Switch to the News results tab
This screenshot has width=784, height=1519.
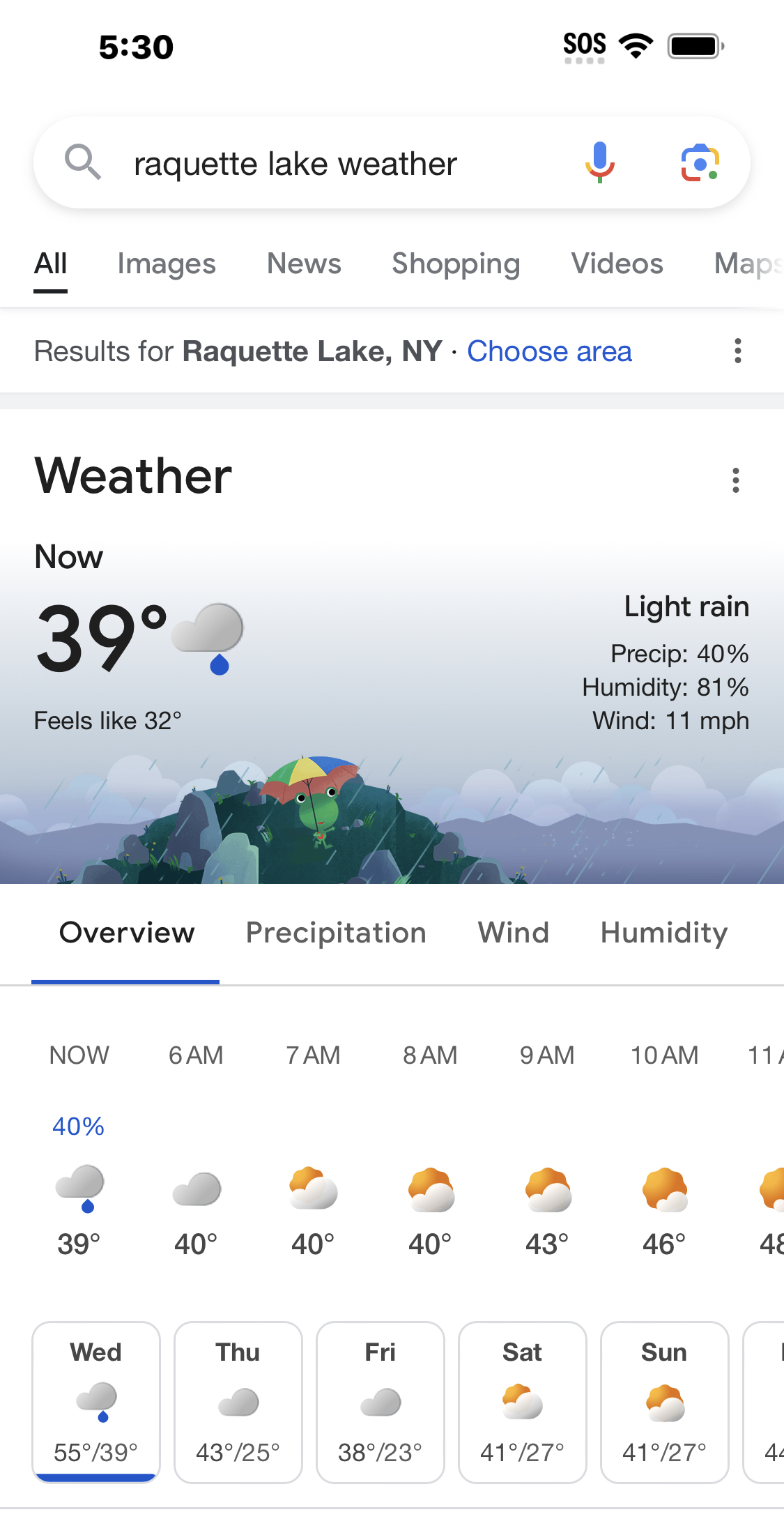(x=304, y=264)
